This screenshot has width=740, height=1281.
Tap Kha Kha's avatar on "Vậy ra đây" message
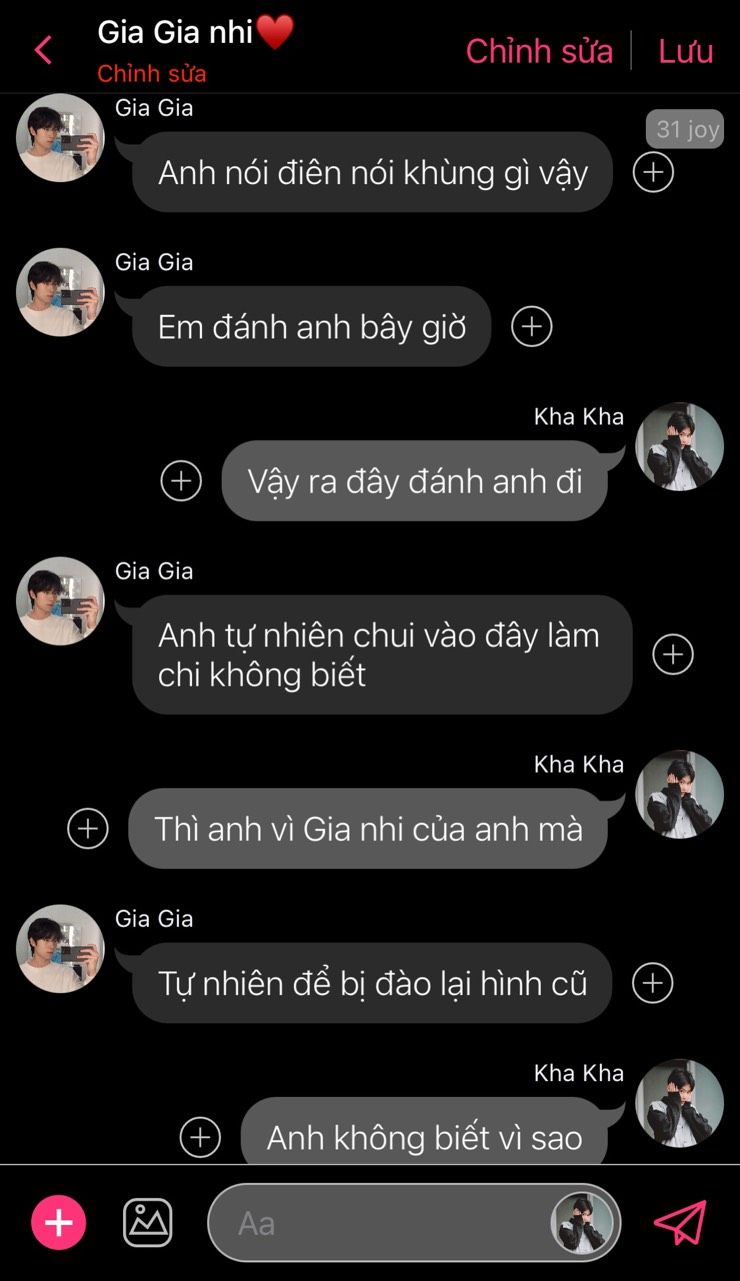[x=679, y=447]
